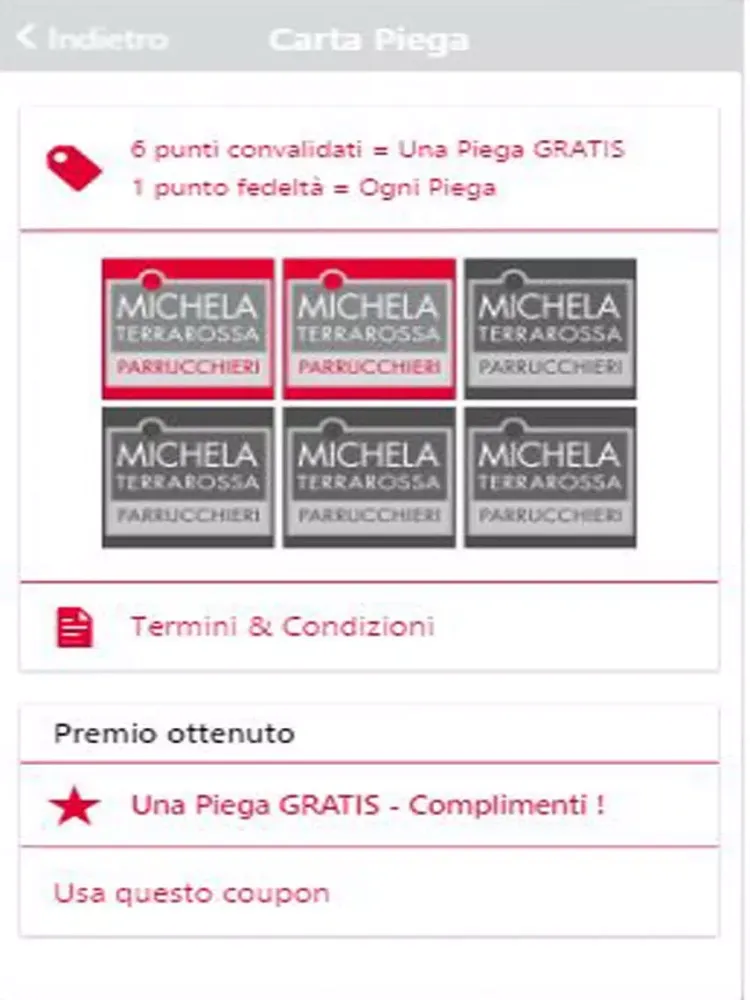This screenshot has height=1000, width=750.
Task: Go back using the Indietro button
Action: 92,39
